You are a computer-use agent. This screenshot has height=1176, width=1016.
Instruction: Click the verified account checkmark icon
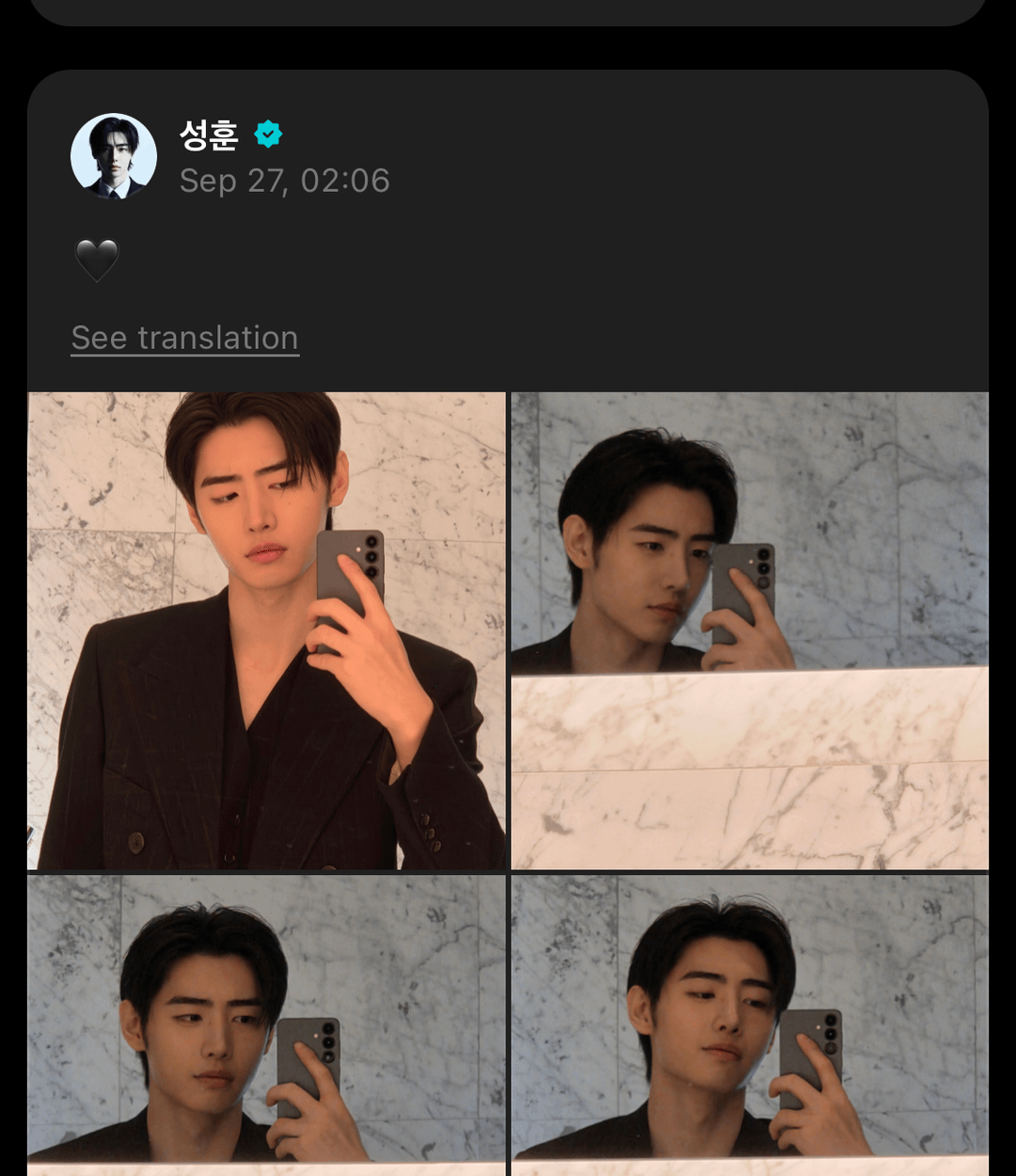pos(269,134)
